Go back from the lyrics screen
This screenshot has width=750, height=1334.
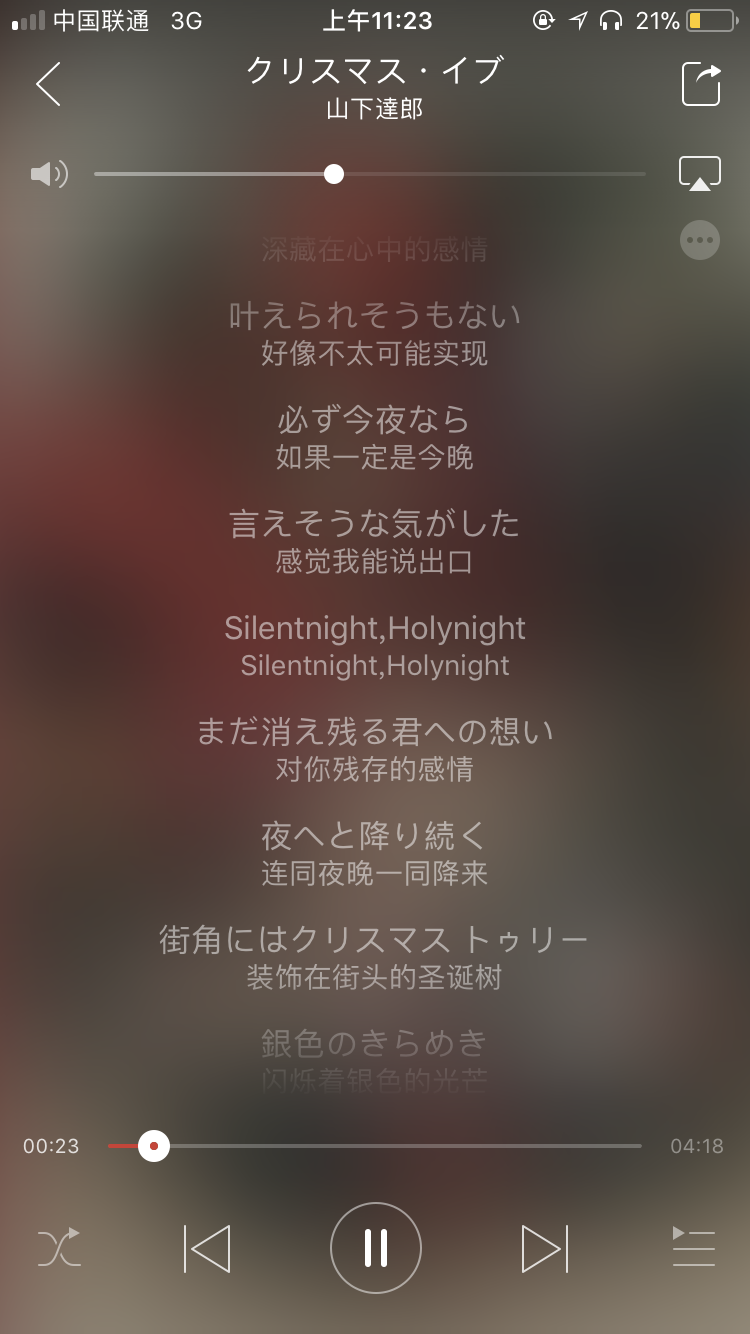pos(48,84)
